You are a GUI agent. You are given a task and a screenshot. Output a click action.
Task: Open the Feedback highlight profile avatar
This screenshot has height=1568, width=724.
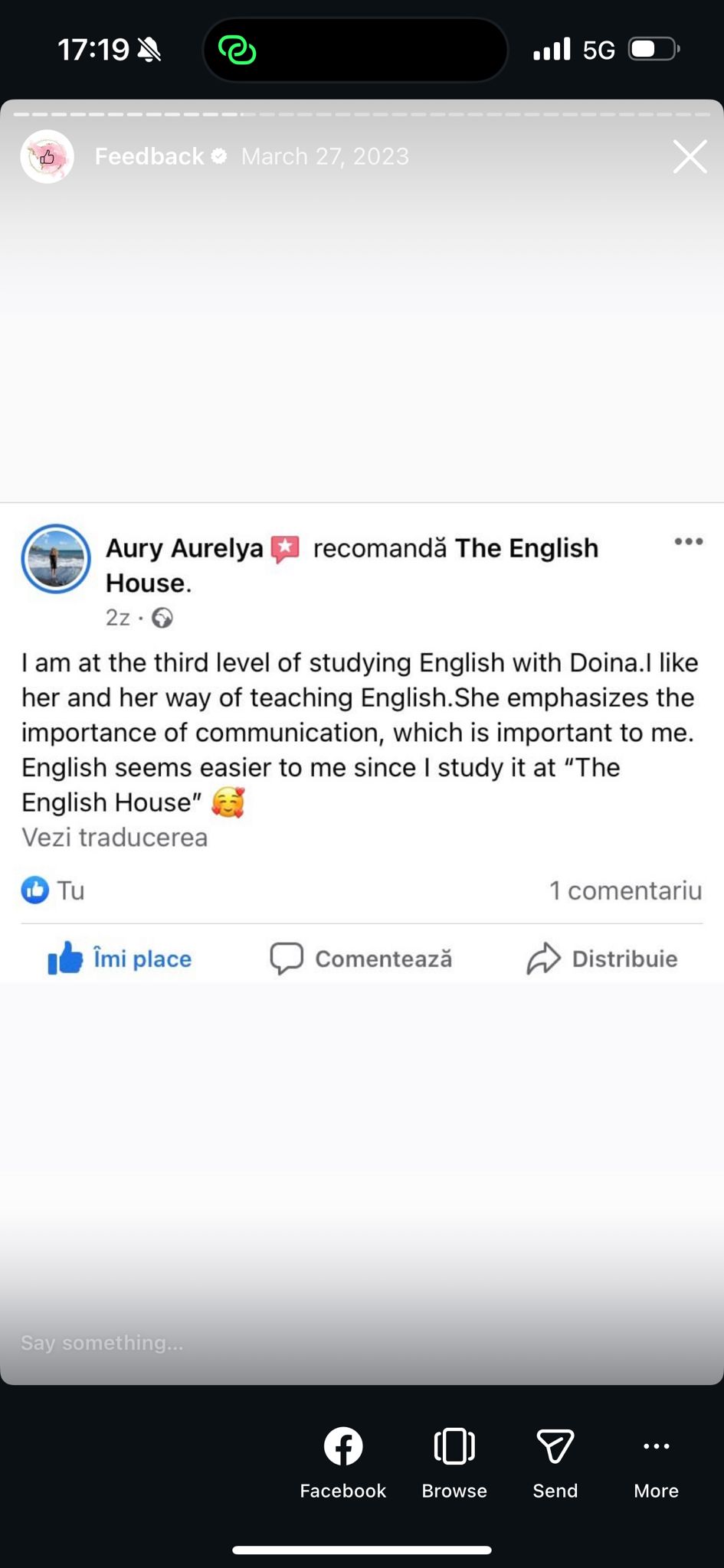[x=48, y=157]
